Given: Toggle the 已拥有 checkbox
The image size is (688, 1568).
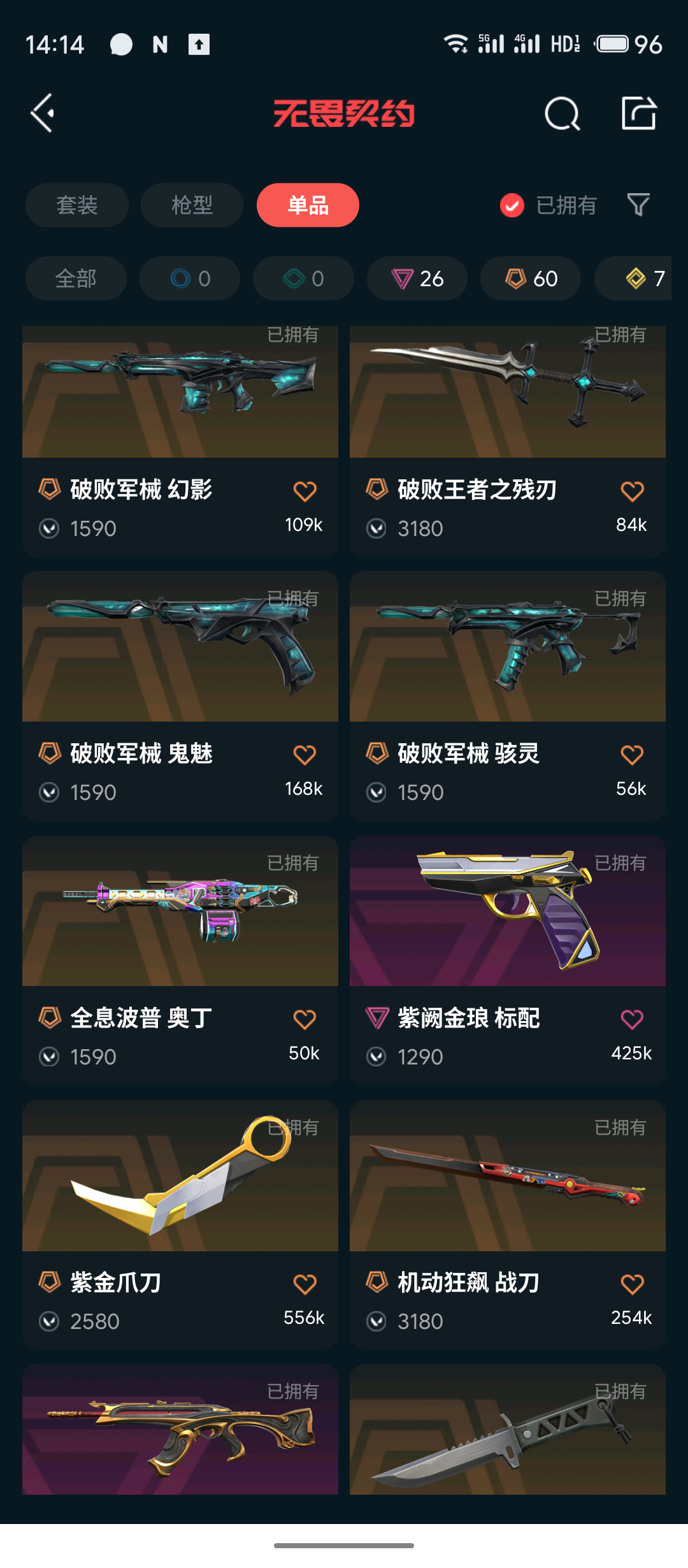Looking at the screenshot, I should pyautogui.click(x=512, y=205).
